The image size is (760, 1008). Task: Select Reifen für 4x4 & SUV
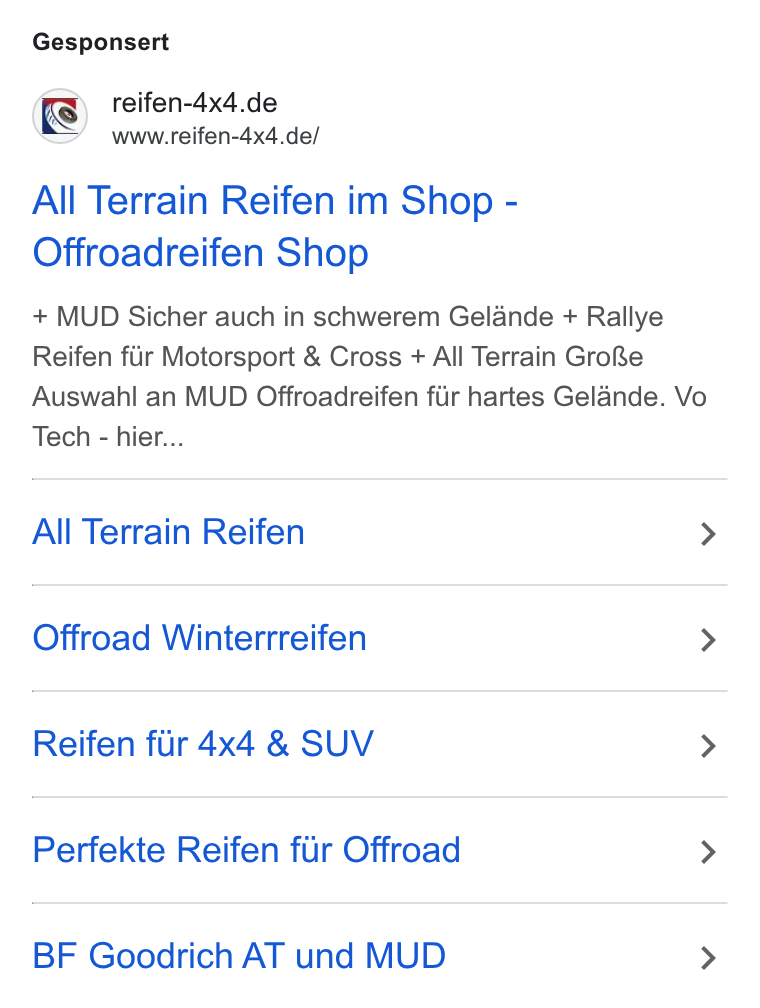[379, 744]
